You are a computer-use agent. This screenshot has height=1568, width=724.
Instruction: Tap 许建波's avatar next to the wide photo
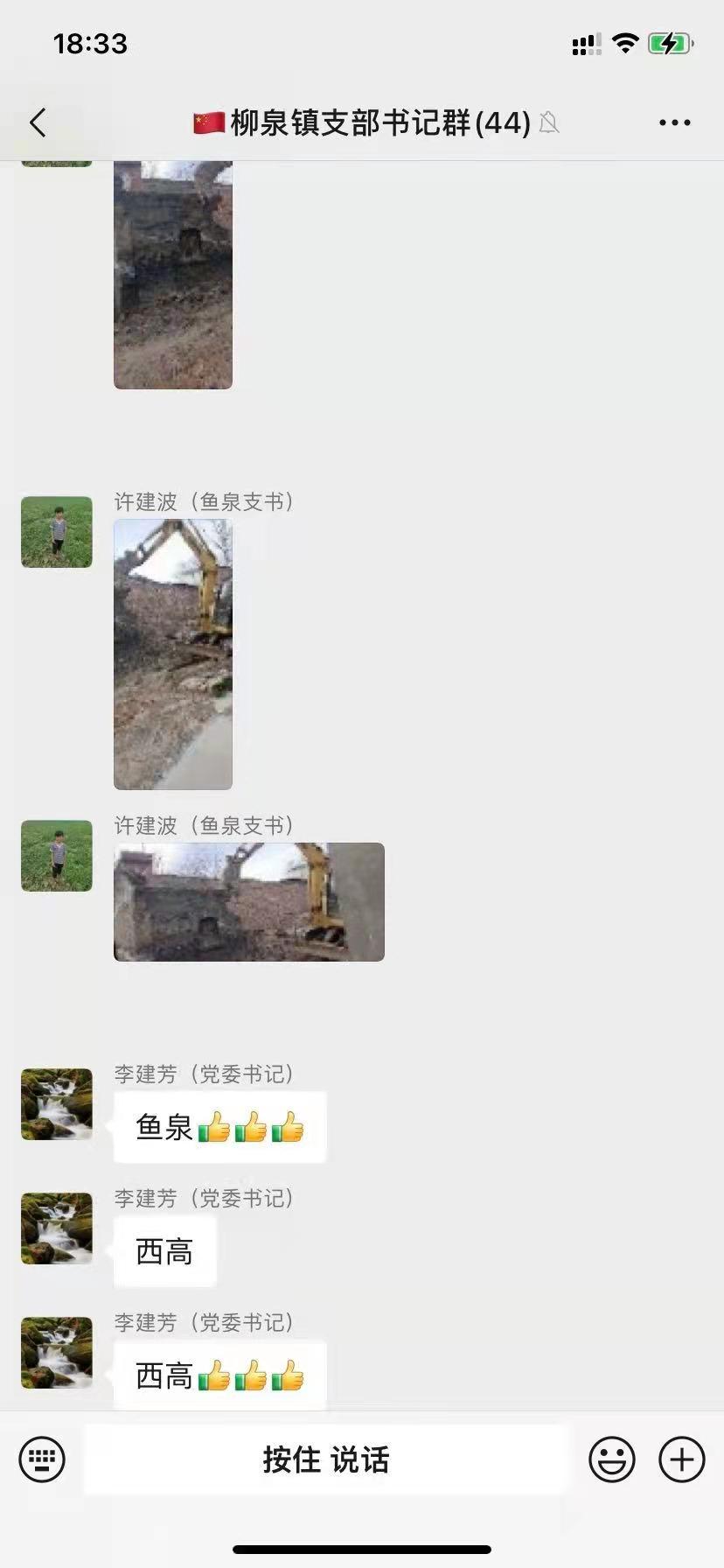pos(57,856)
